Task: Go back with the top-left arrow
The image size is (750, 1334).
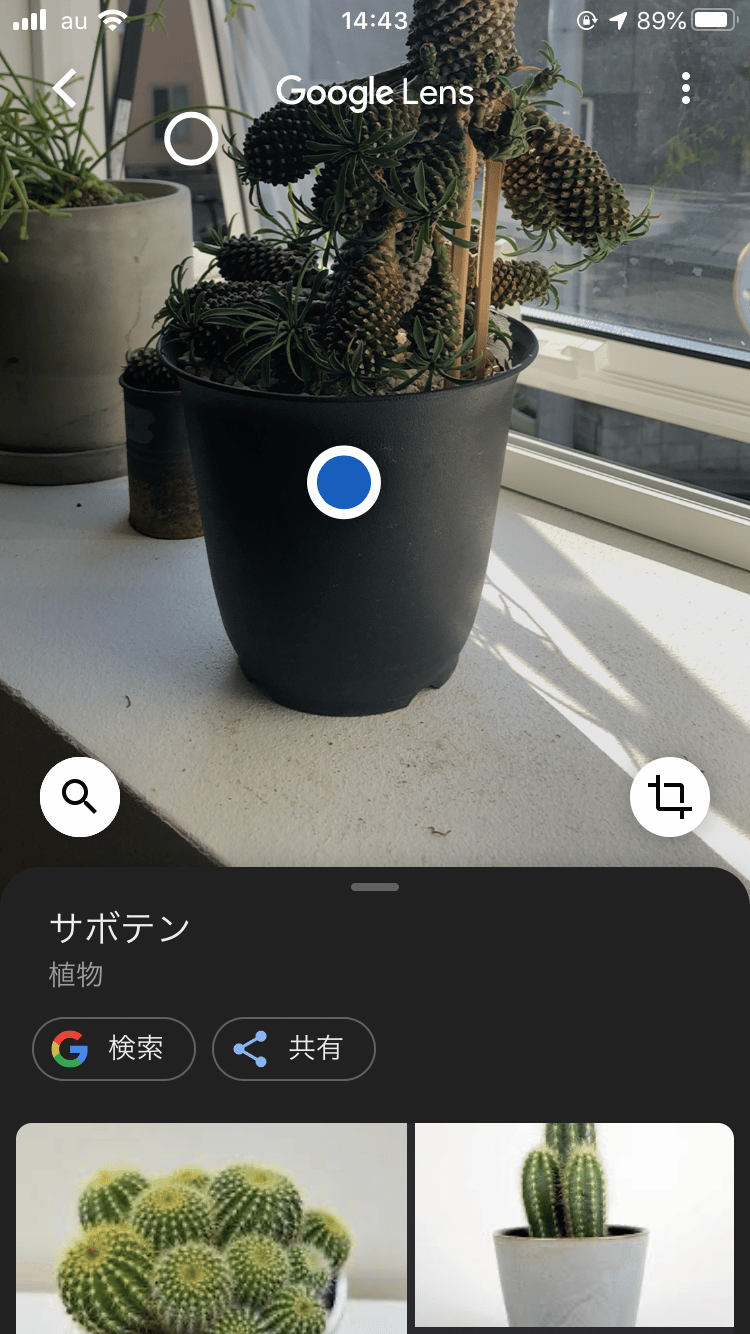Action: [x=65, y=89]
